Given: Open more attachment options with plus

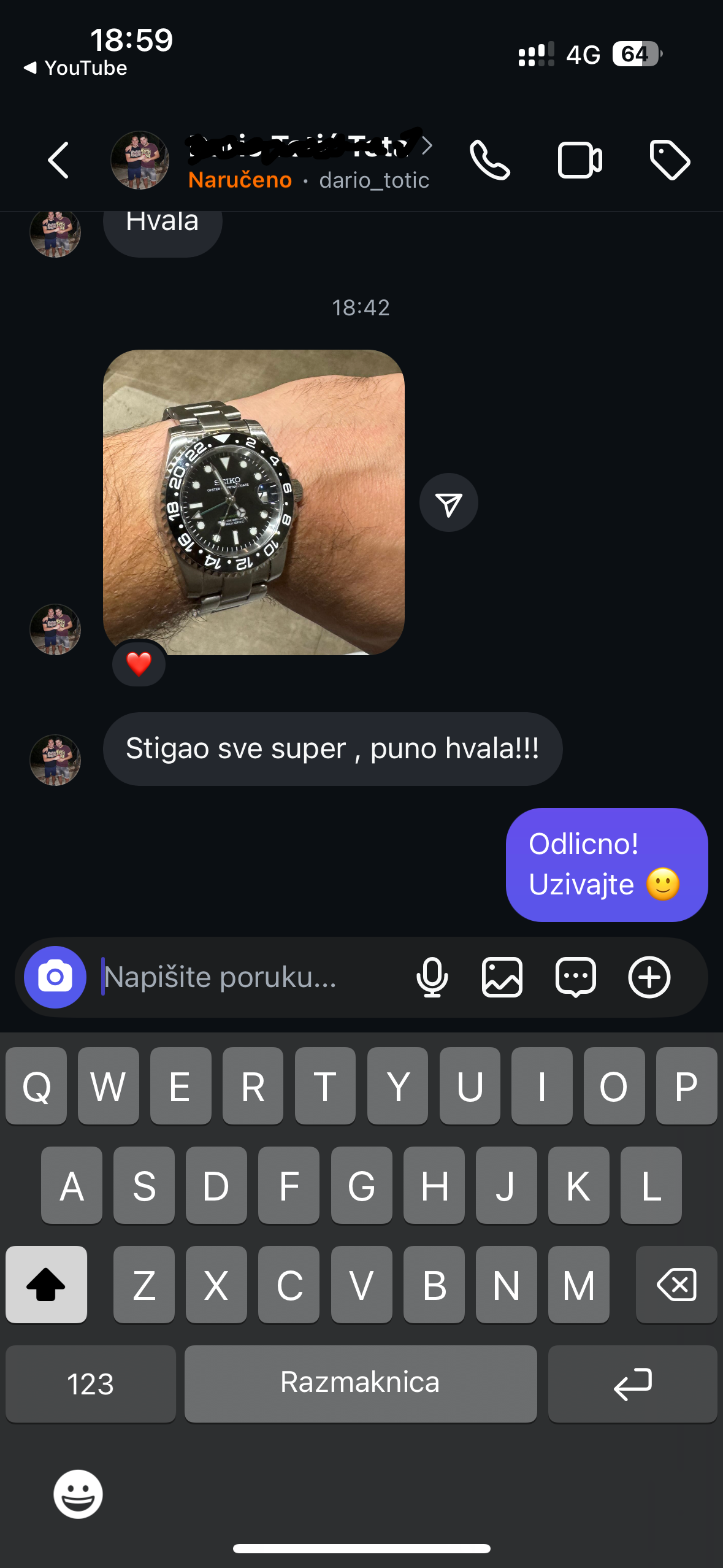Looking at the screenshot, I should pos(649,977).
